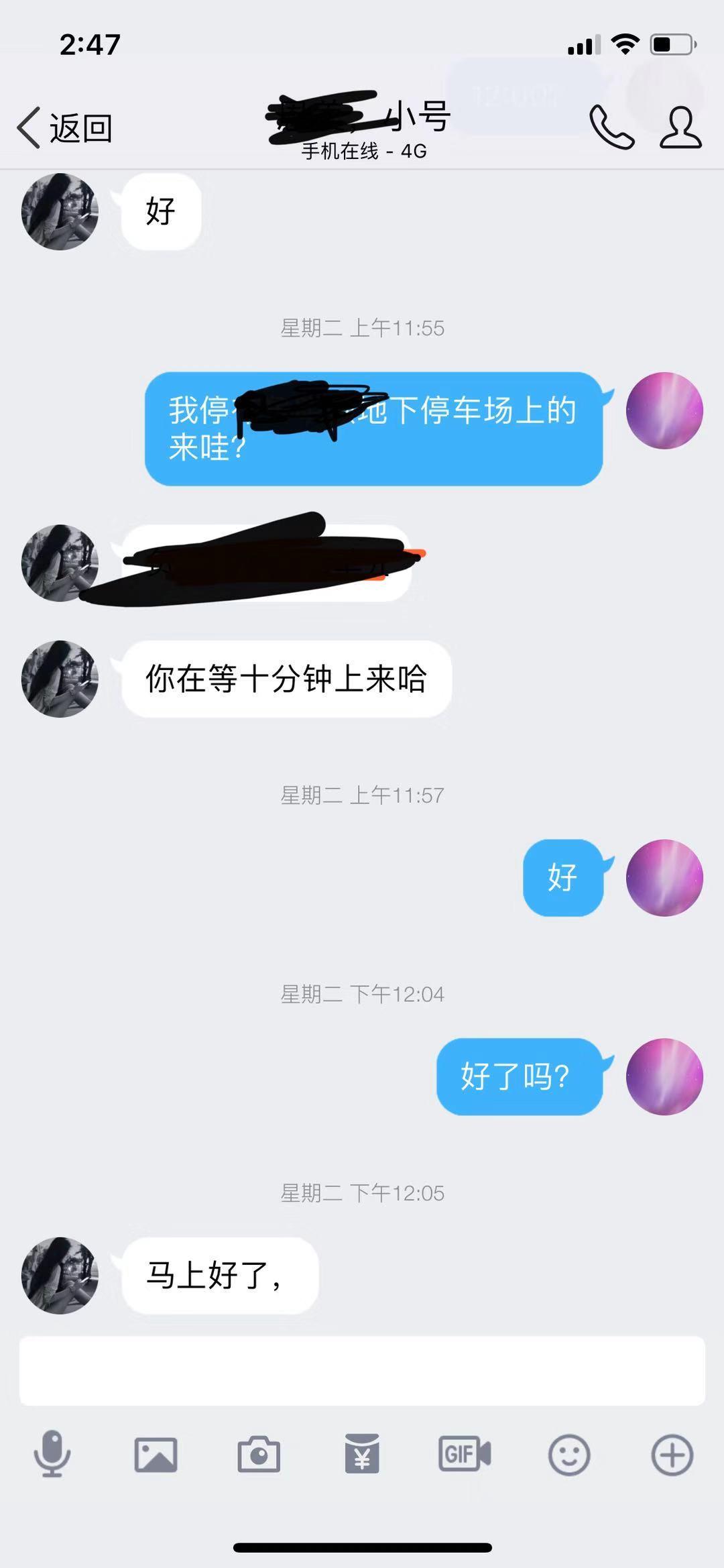
Task: Send a red packet
Action: [362, 1455]
